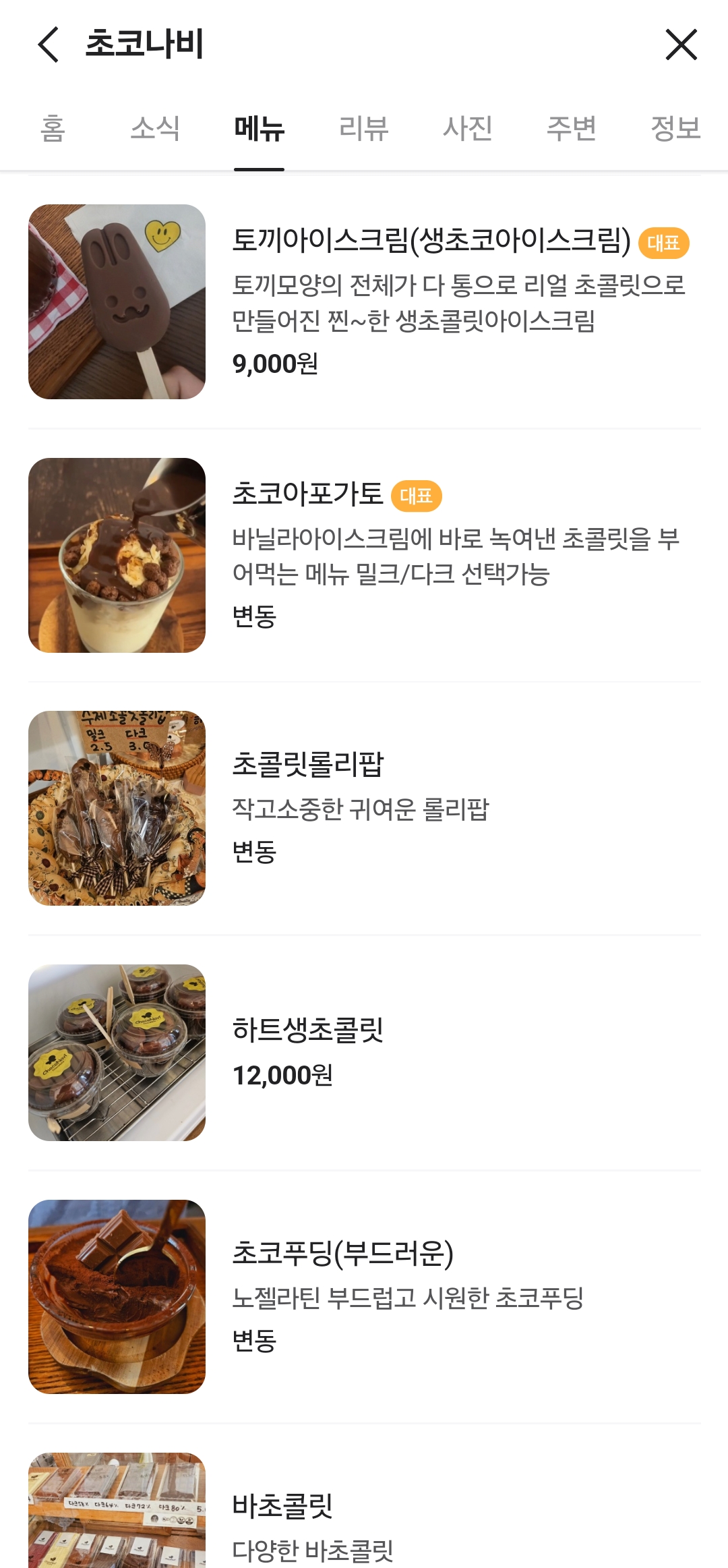Go back from 초코나비 page
This screenshot has height=1568, width=728.
[x=49, y=45]
